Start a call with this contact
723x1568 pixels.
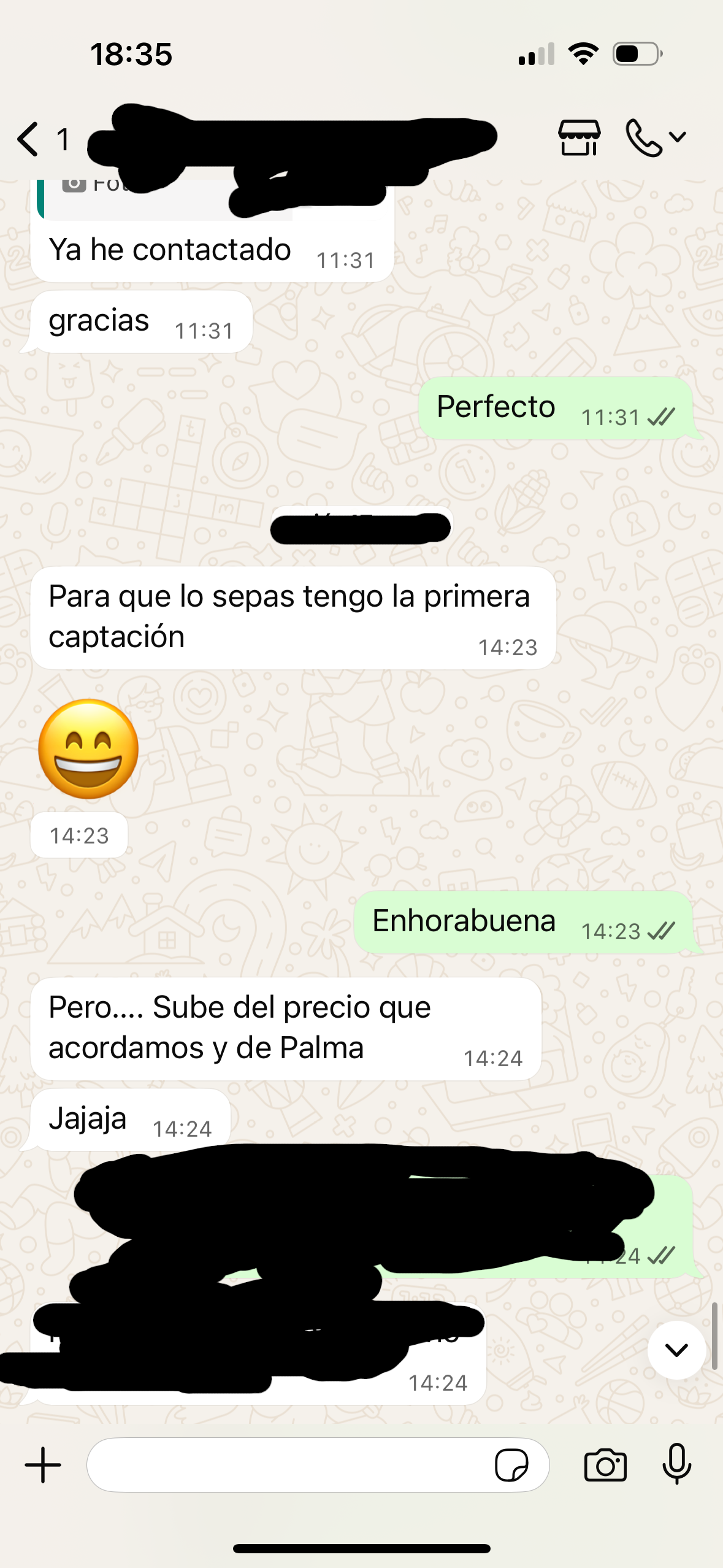tap(643, 137)
